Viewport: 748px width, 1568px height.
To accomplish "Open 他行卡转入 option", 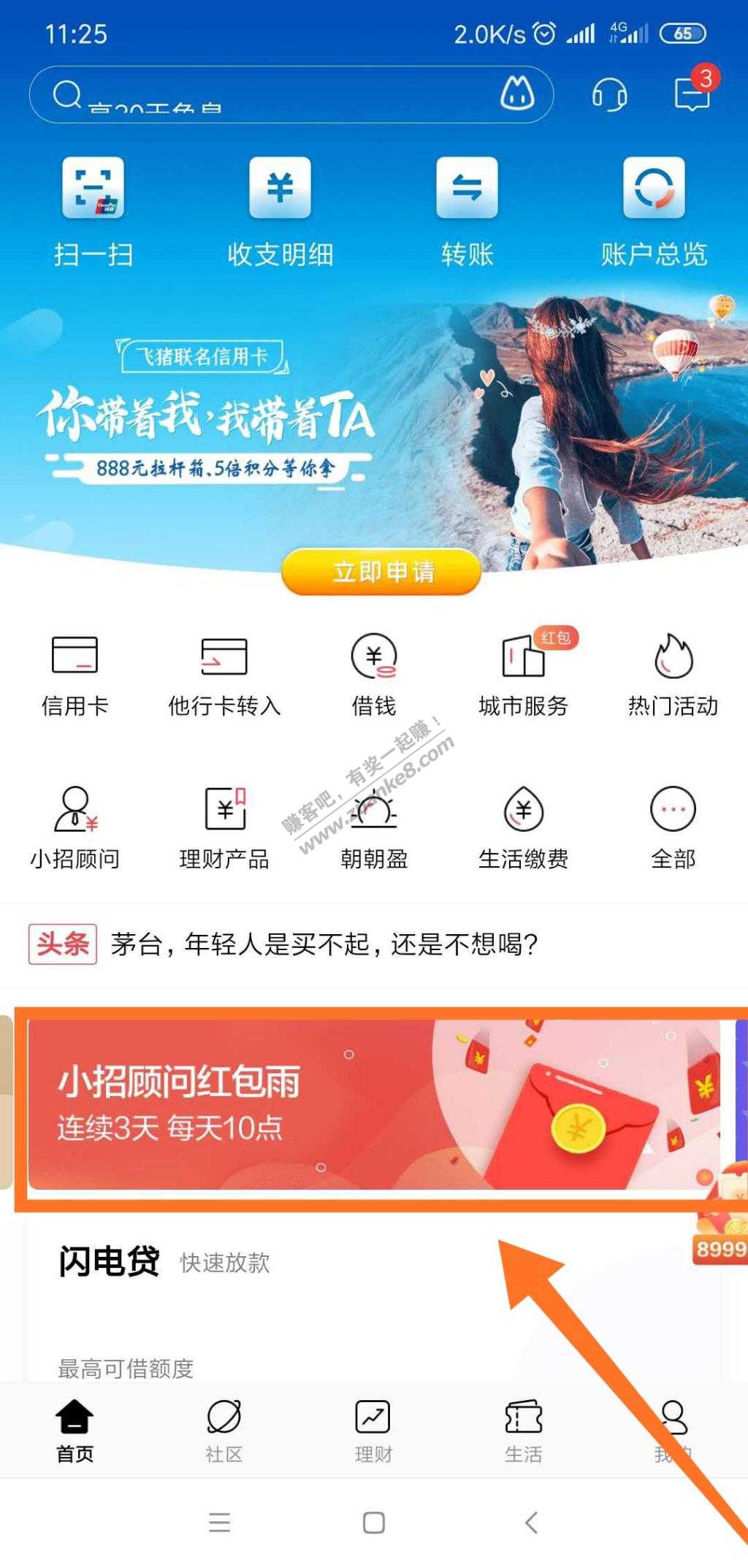I will [224, 675].
